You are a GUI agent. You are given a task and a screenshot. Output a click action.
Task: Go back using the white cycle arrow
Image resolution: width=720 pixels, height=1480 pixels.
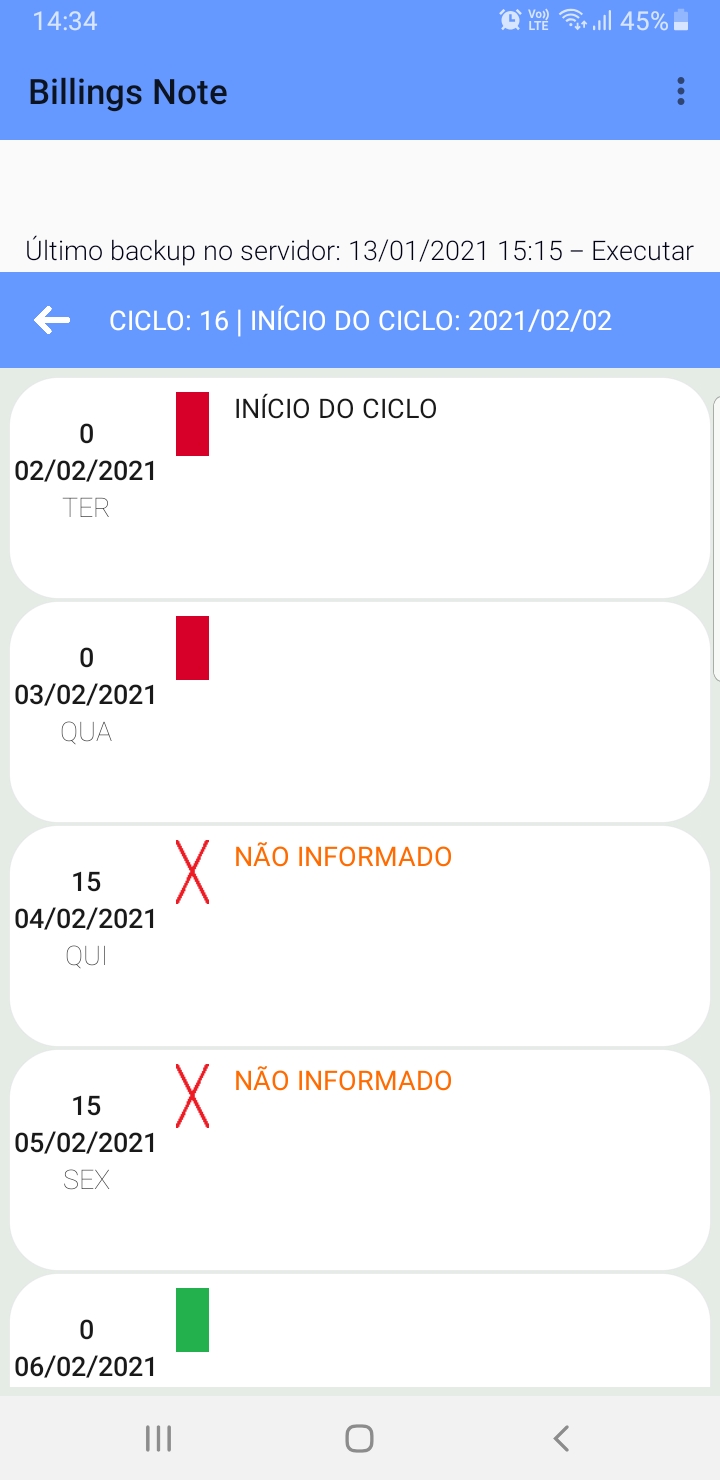point(52,320)
